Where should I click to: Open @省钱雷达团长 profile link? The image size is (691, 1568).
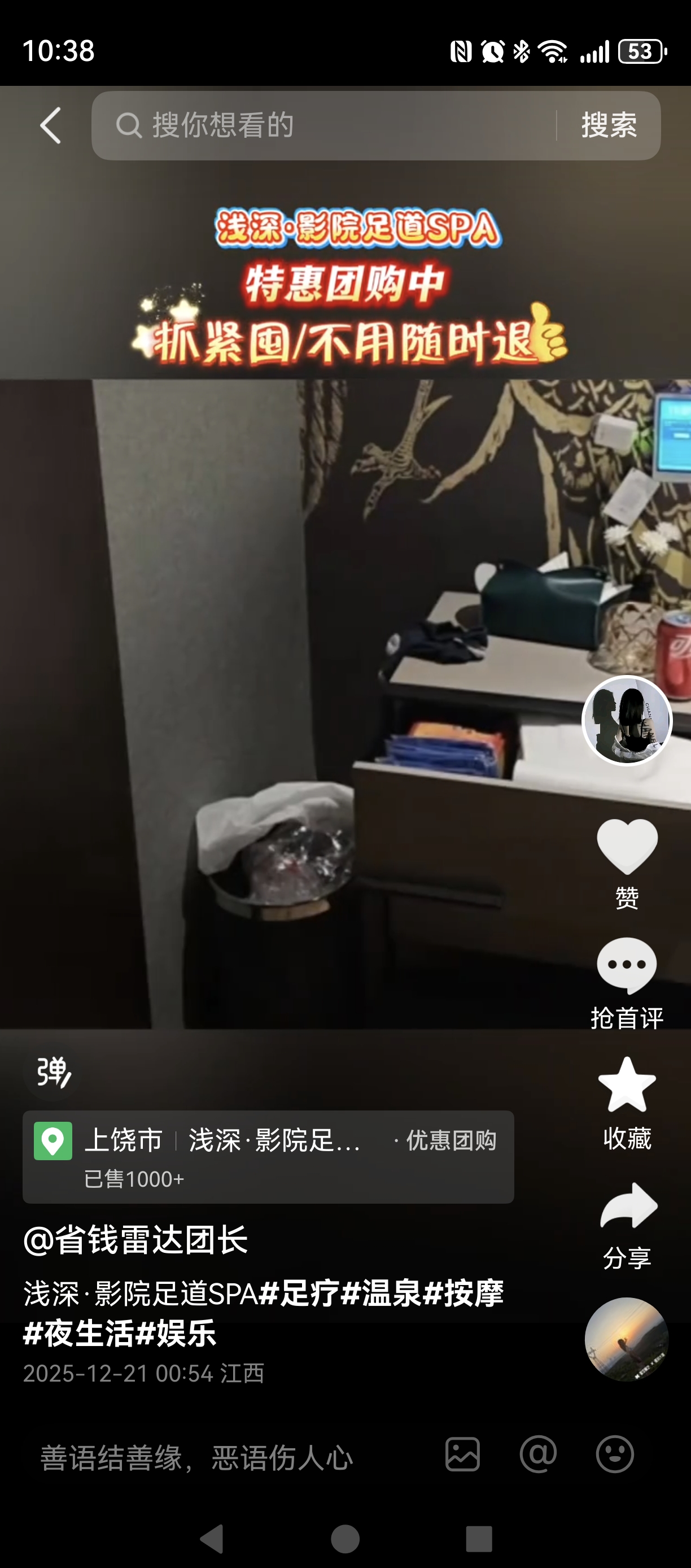pyautogui.click(x=135, y=1240)
